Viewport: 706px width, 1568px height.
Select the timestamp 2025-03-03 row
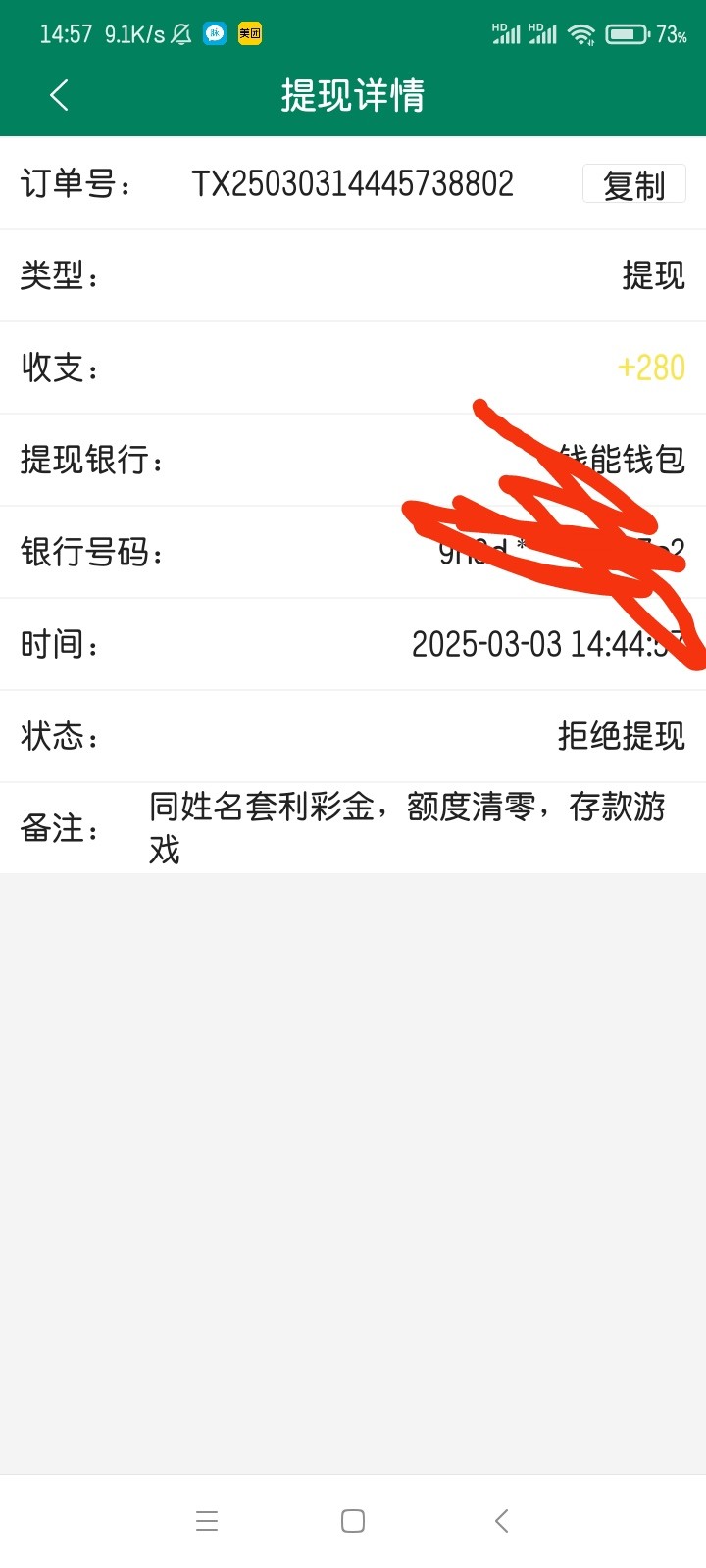(549, 645)
